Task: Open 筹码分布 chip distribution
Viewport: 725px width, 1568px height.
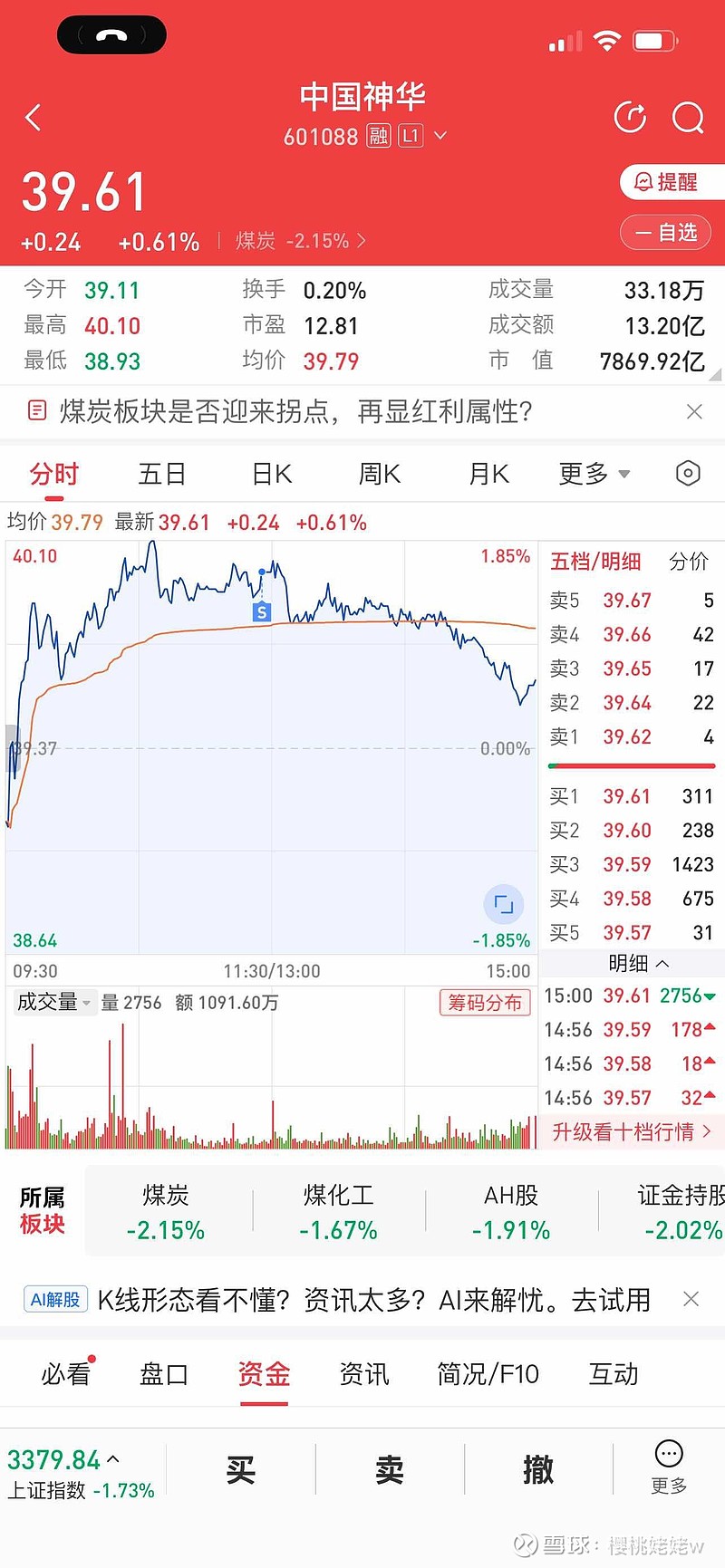Action: 485,1003
